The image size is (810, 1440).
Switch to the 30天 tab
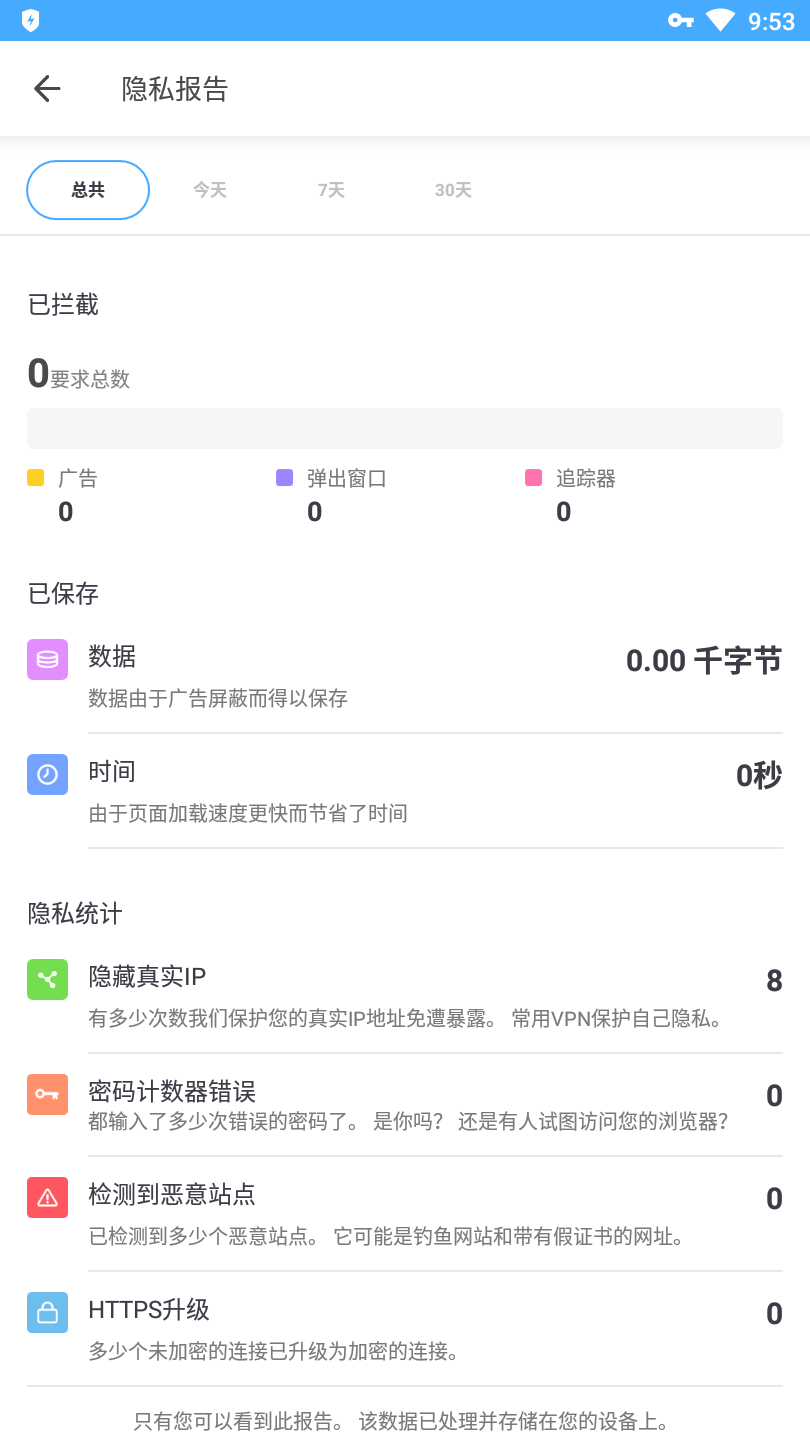(x=453, y=190)
